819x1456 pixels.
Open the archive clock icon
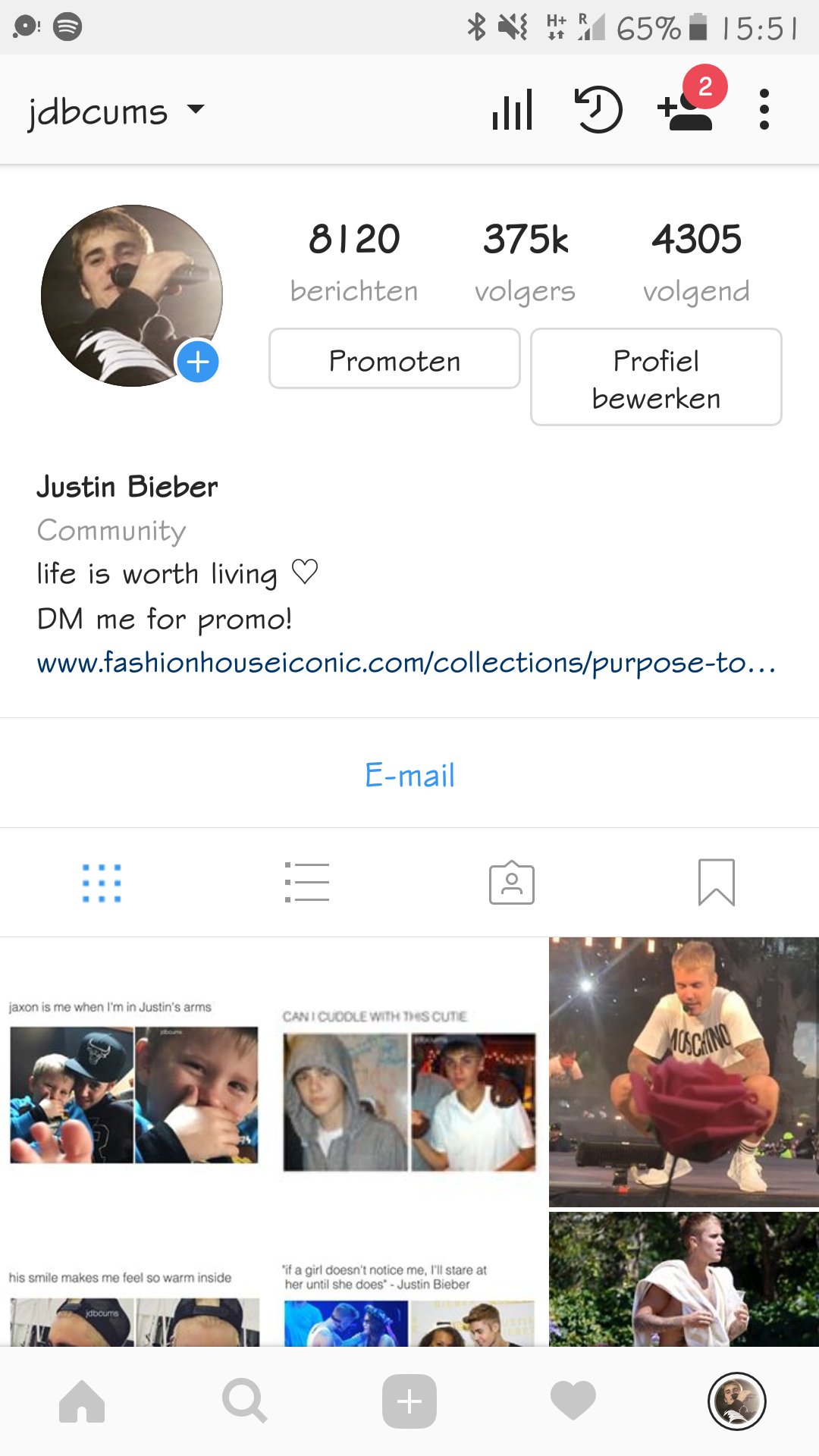click(598, 110)
